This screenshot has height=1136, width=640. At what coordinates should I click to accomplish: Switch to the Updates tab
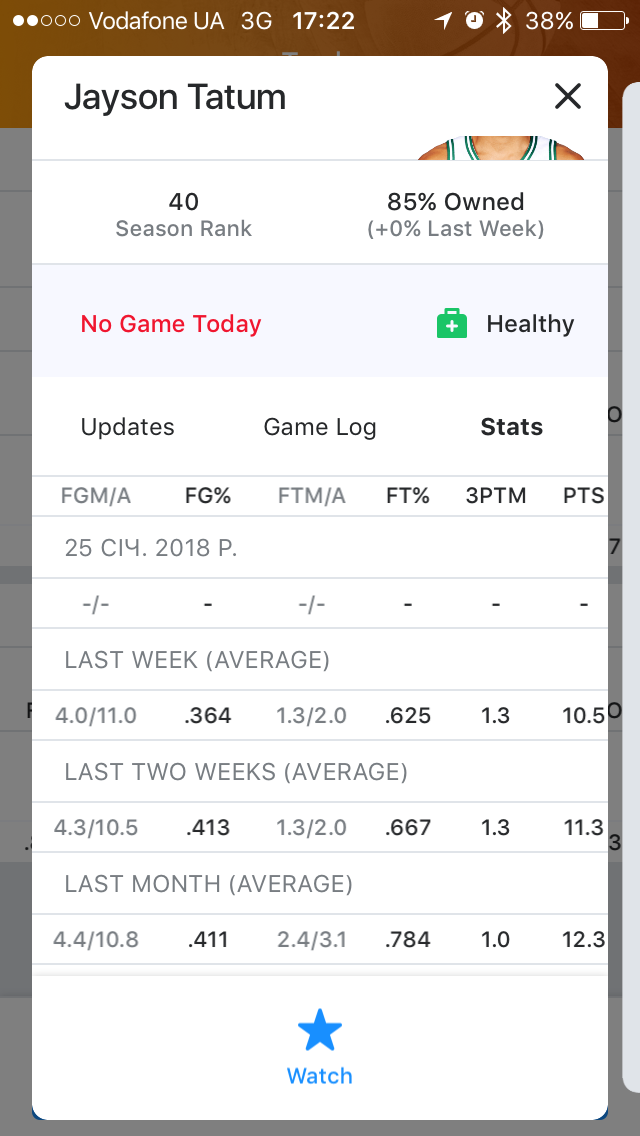tap(128, 427)
